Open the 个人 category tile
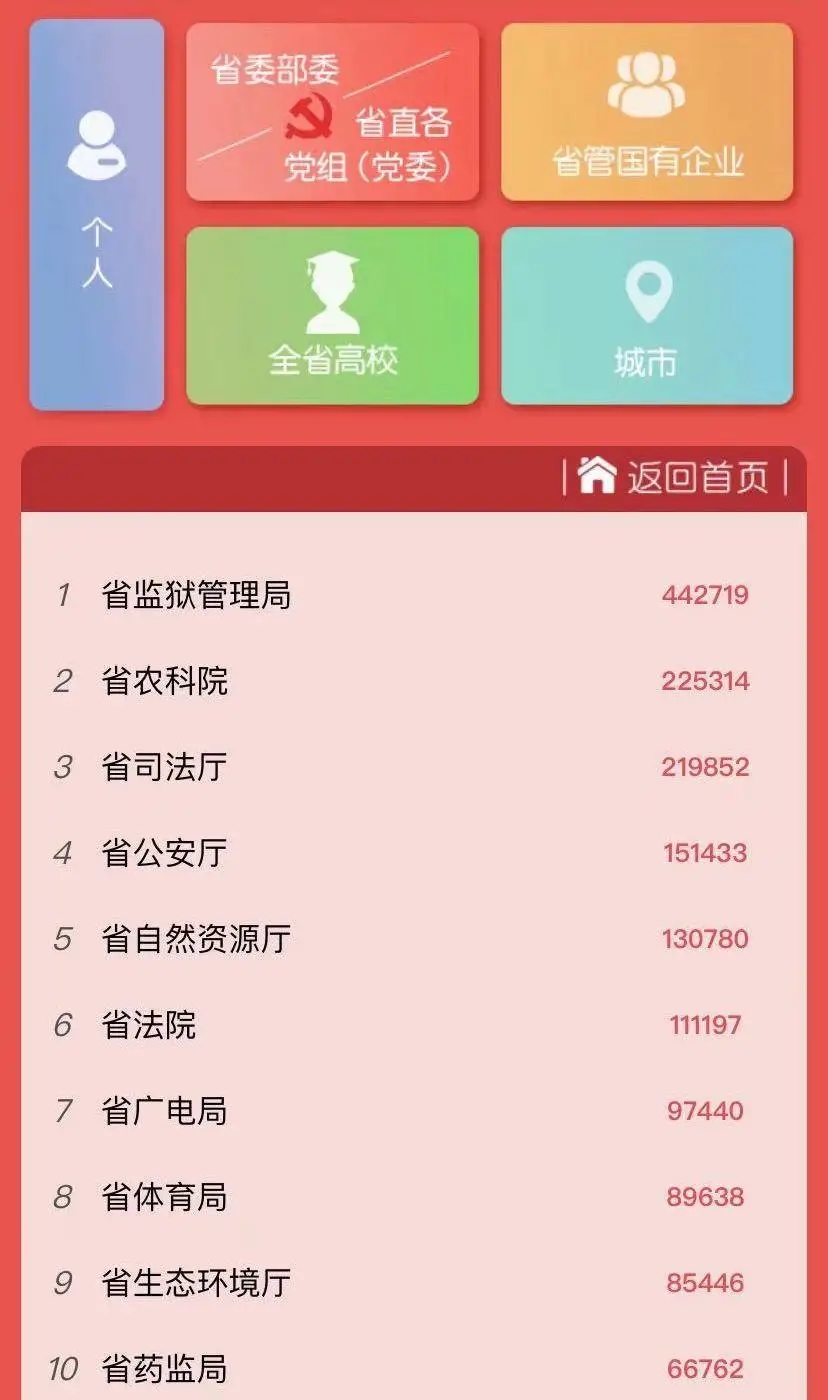Screen dimensions: 828x1400 pyautogui.click(x=97, y=214)
